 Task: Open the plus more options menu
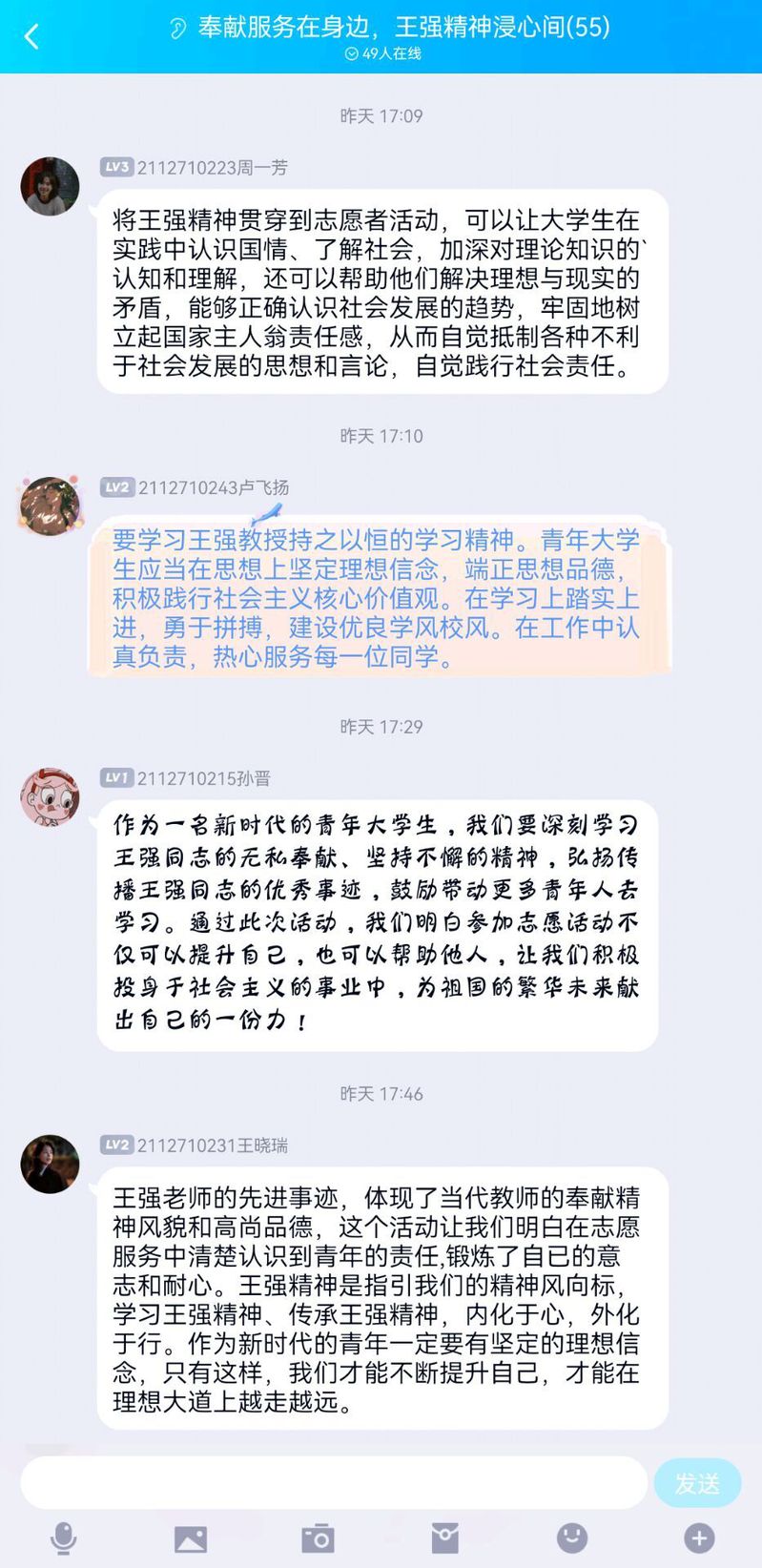pyautogui.click(x=699, y=1537)
